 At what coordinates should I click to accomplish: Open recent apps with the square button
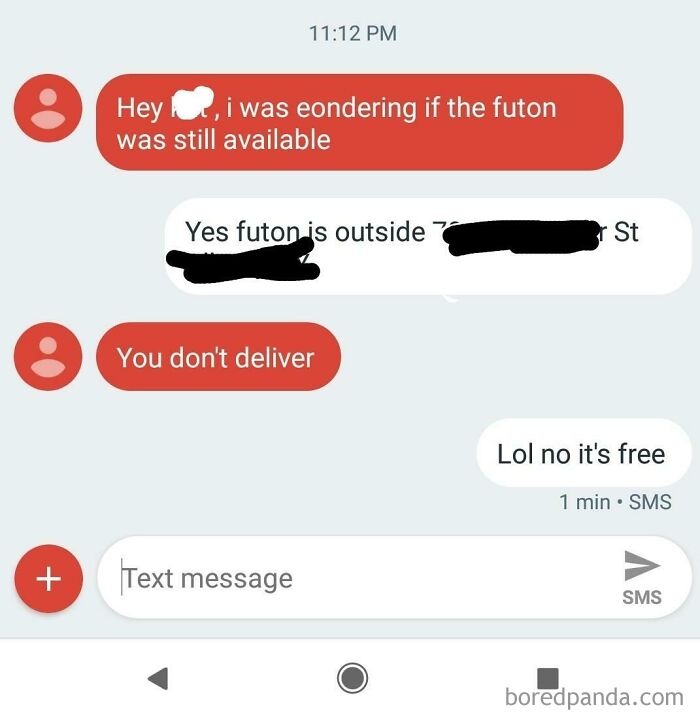(x=547, y=678)
